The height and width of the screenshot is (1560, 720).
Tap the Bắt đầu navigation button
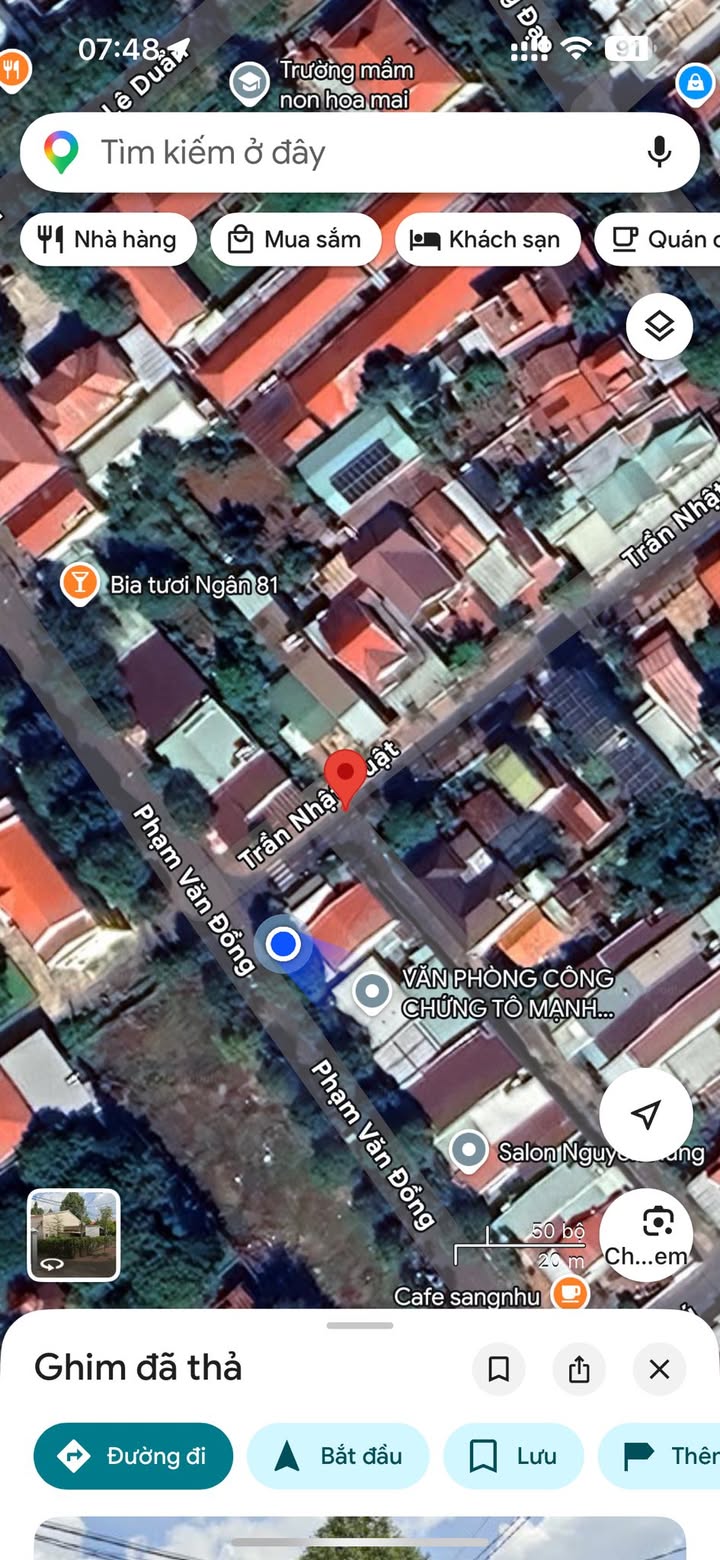tap(338, 1456)
